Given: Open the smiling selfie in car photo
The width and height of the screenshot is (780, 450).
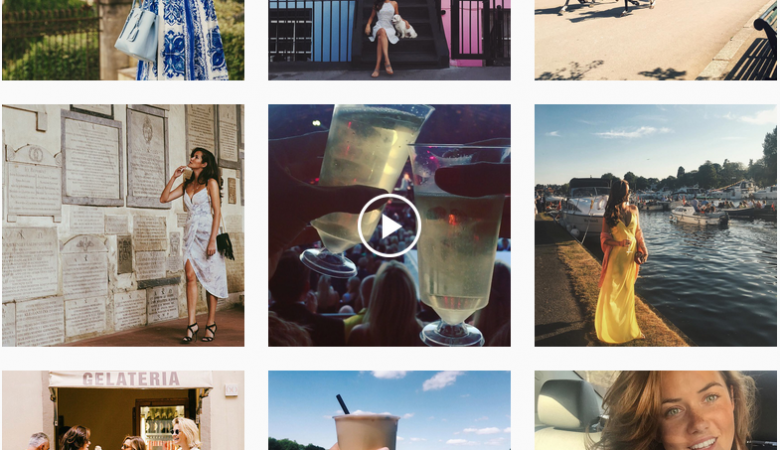Looking at the screenshot, I should point(655,410).
